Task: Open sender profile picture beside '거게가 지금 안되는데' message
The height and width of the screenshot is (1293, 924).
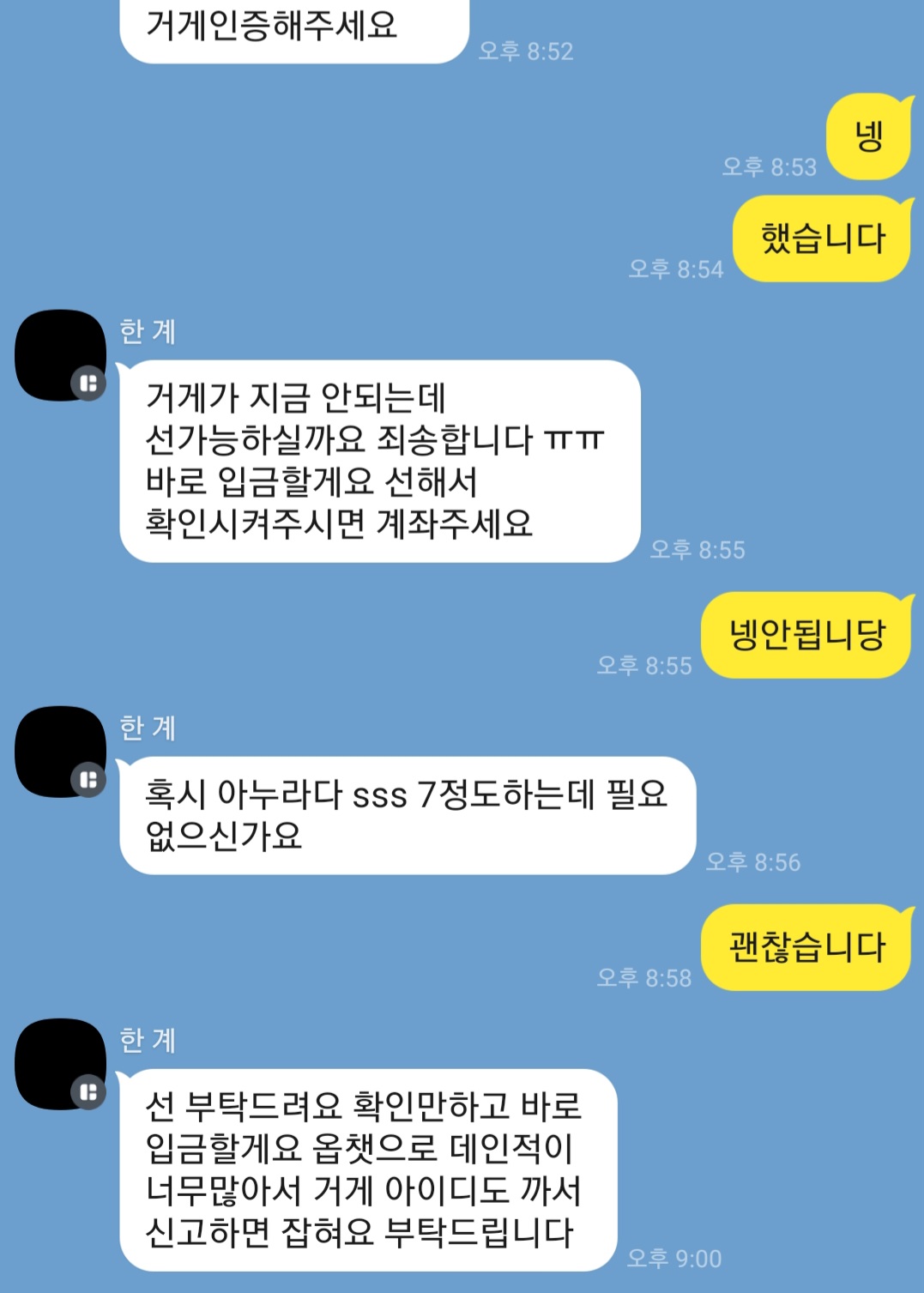Action: (60, 354)
